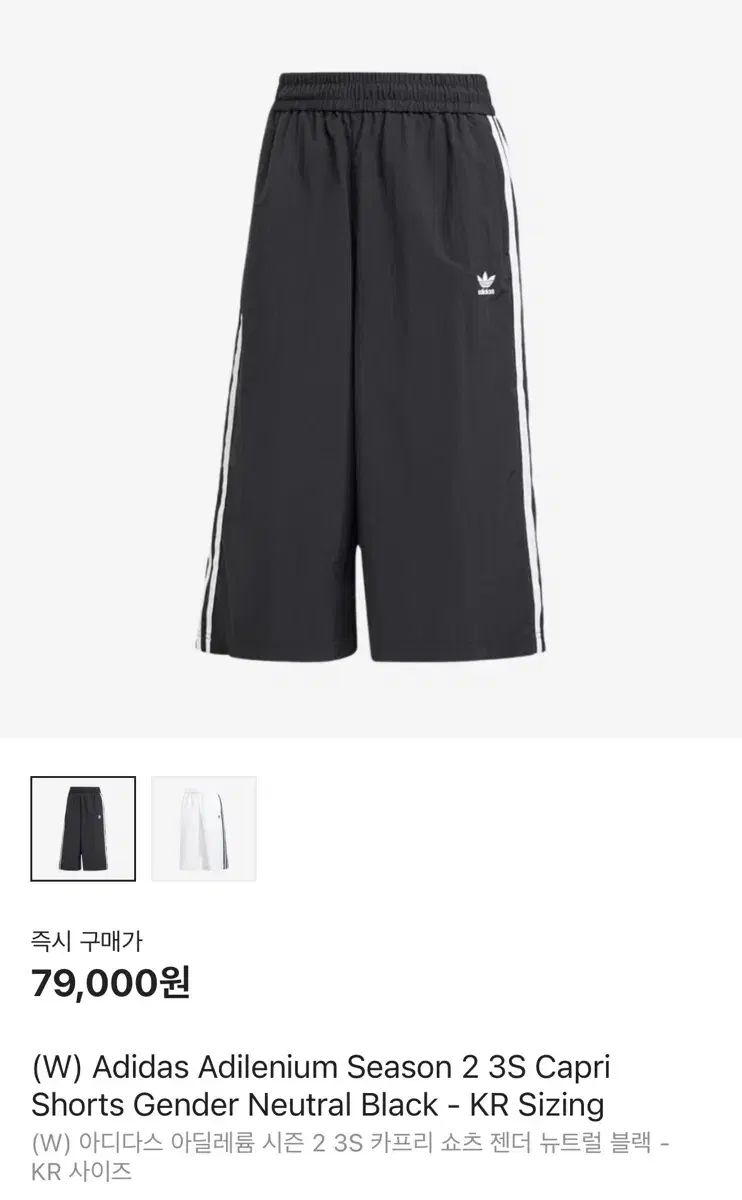
Task: Open the large black capri shorts photo
Action: (x=371, y=368)
